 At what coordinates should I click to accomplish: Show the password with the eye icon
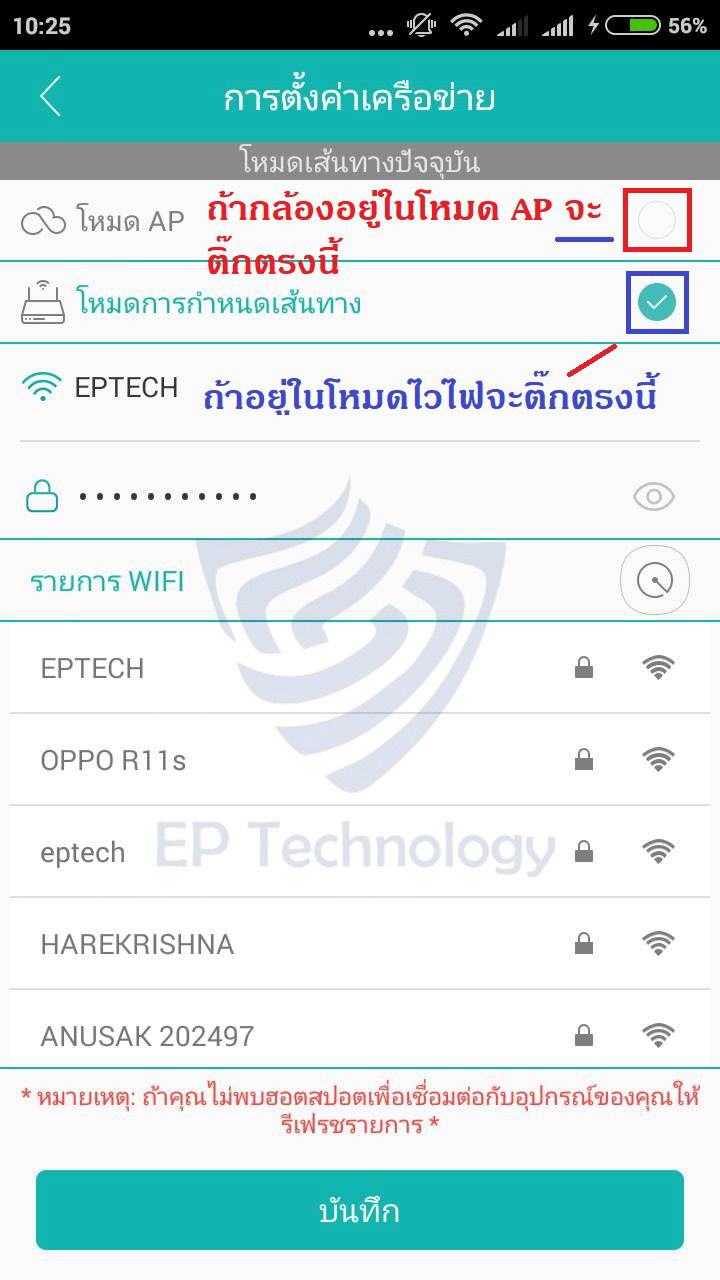tap(654, 496)
